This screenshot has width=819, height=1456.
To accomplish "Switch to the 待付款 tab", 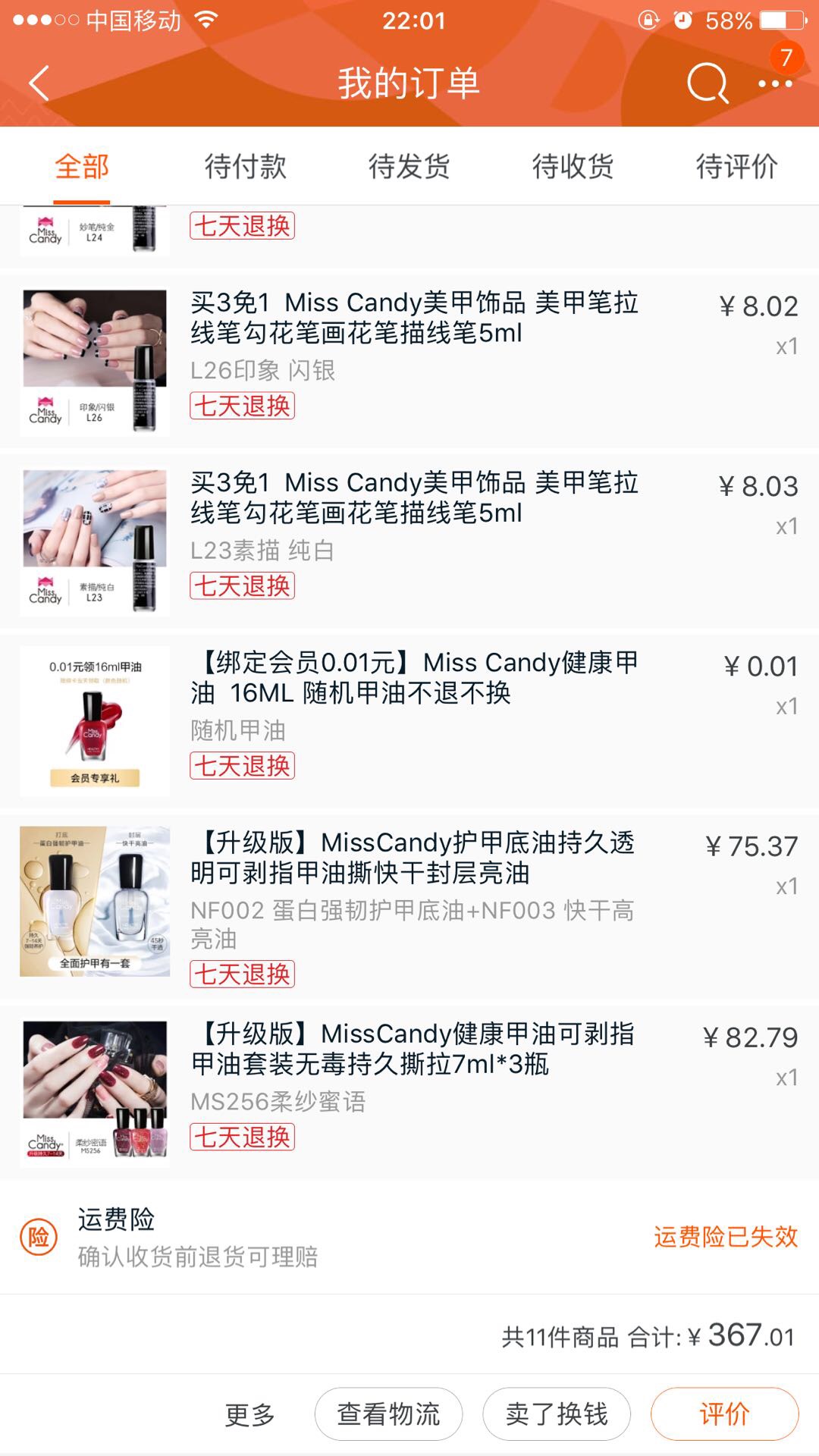I will point(245,166).
